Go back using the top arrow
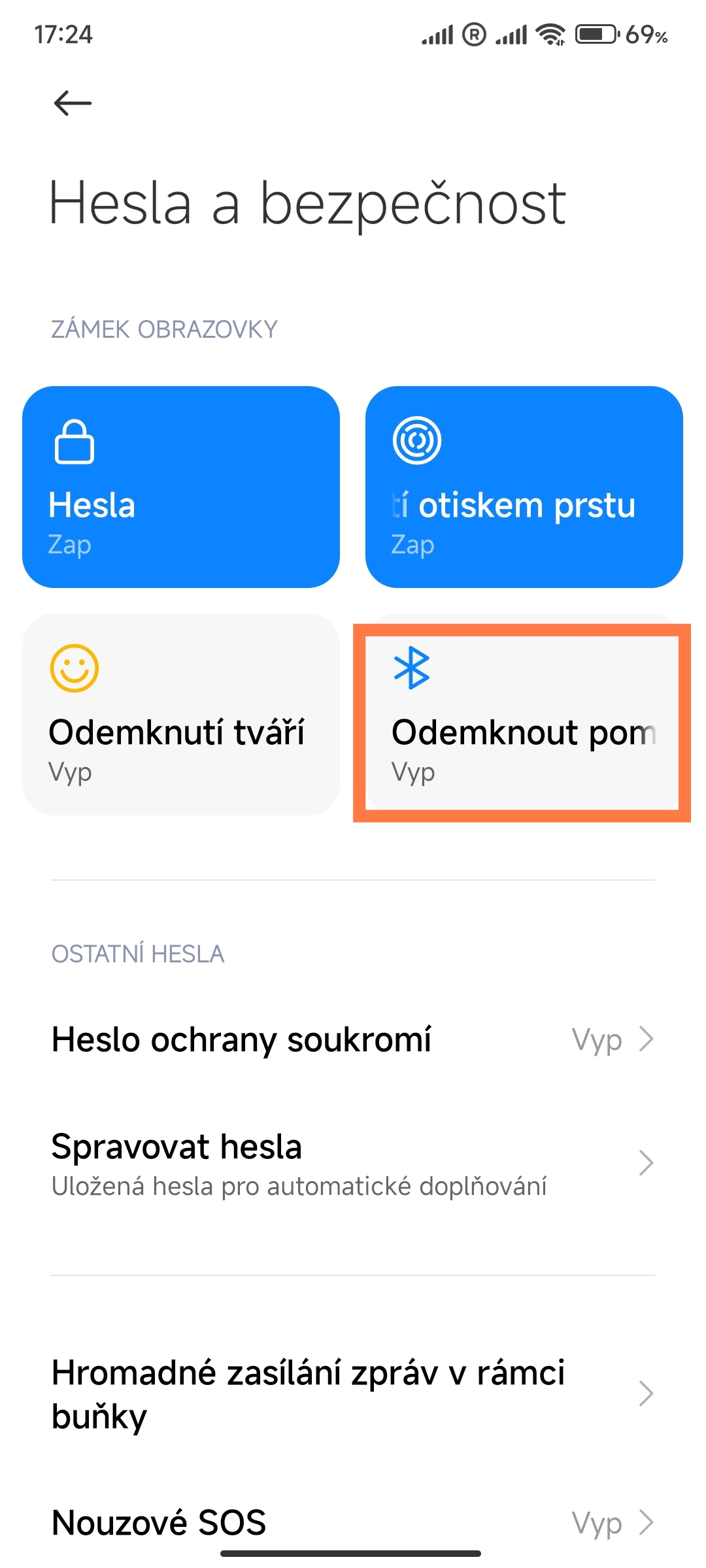 [x=73, y=103]
